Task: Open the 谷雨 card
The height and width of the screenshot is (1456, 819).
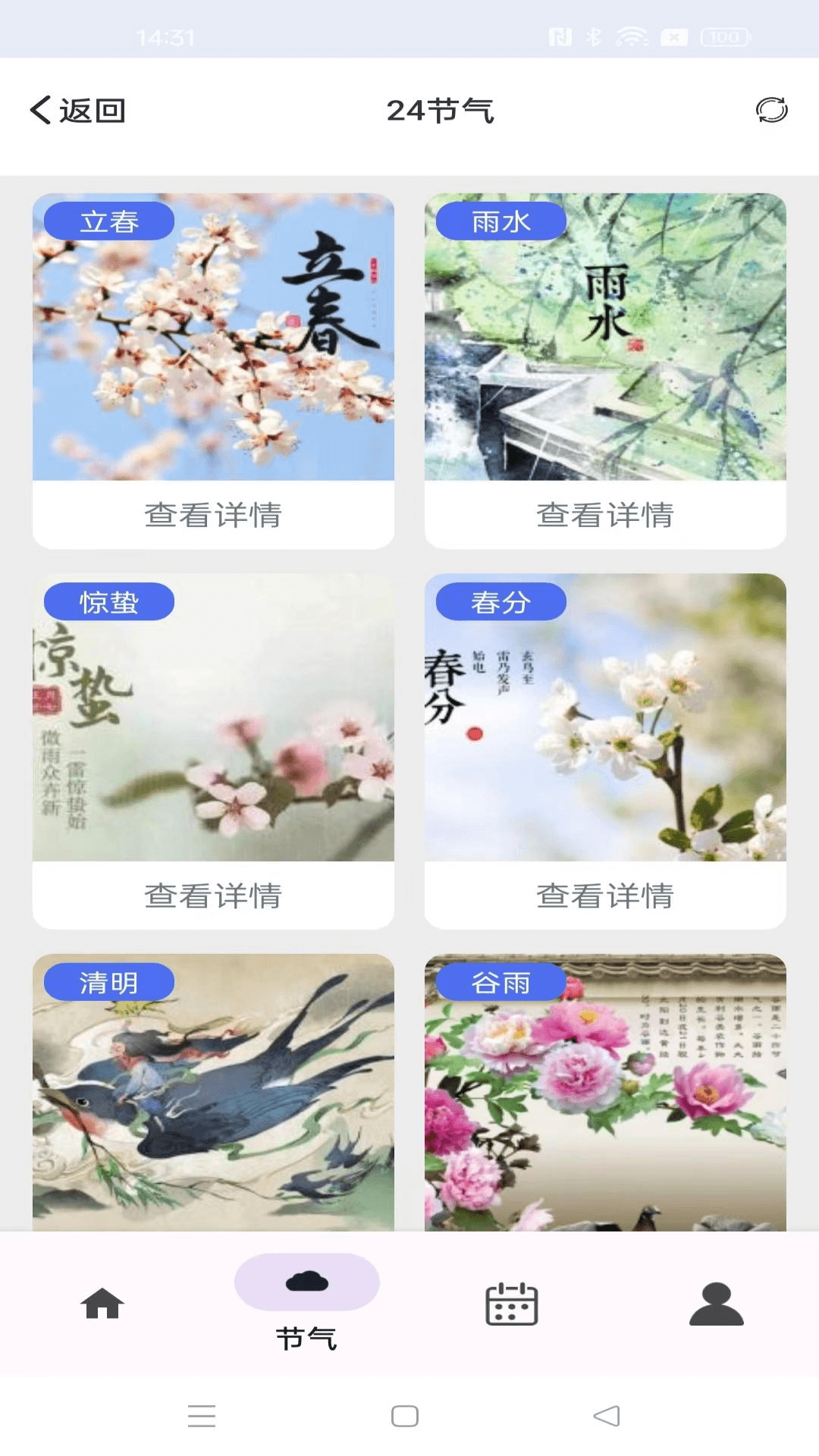Action: (x=604, y=1092)
